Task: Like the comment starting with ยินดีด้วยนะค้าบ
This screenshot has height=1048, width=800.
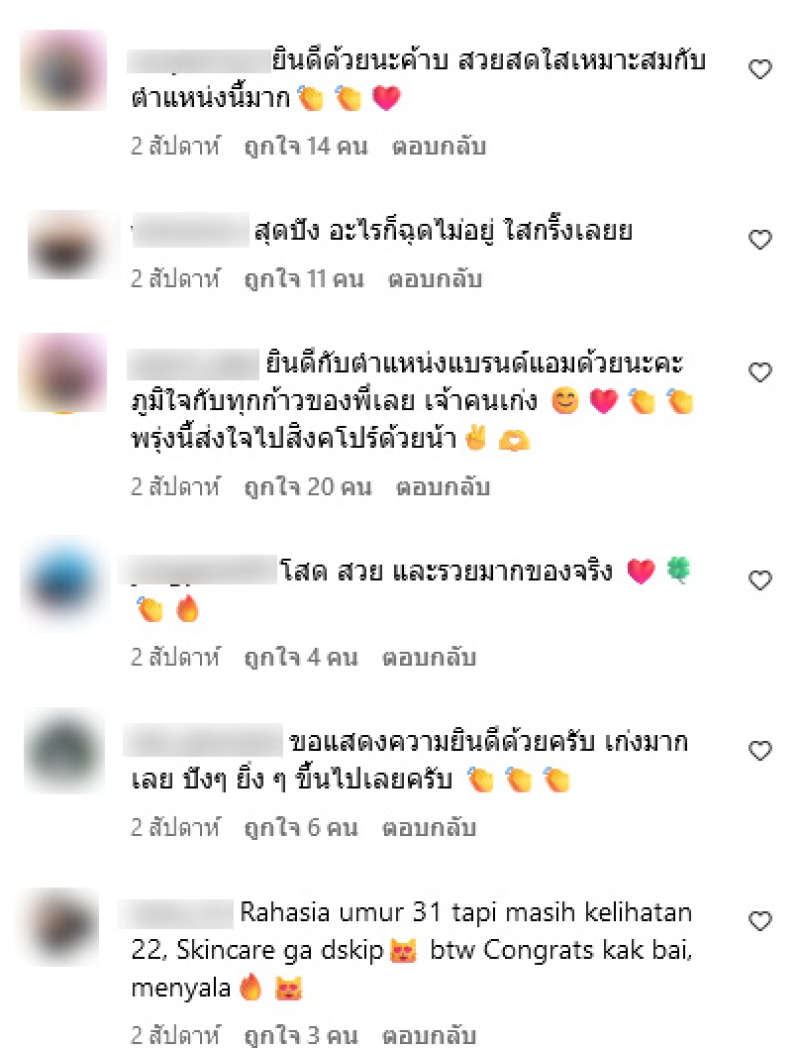Action: pos(761,69)
